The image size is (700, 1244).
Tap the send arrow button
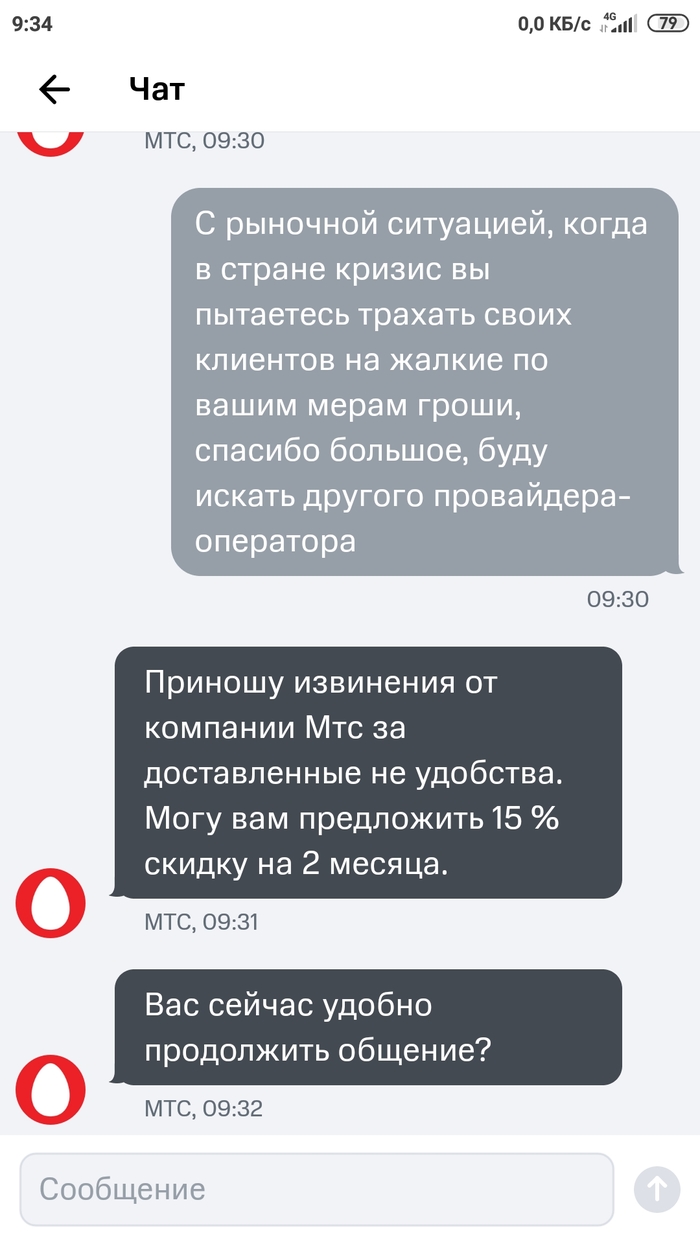point(656,1189)
